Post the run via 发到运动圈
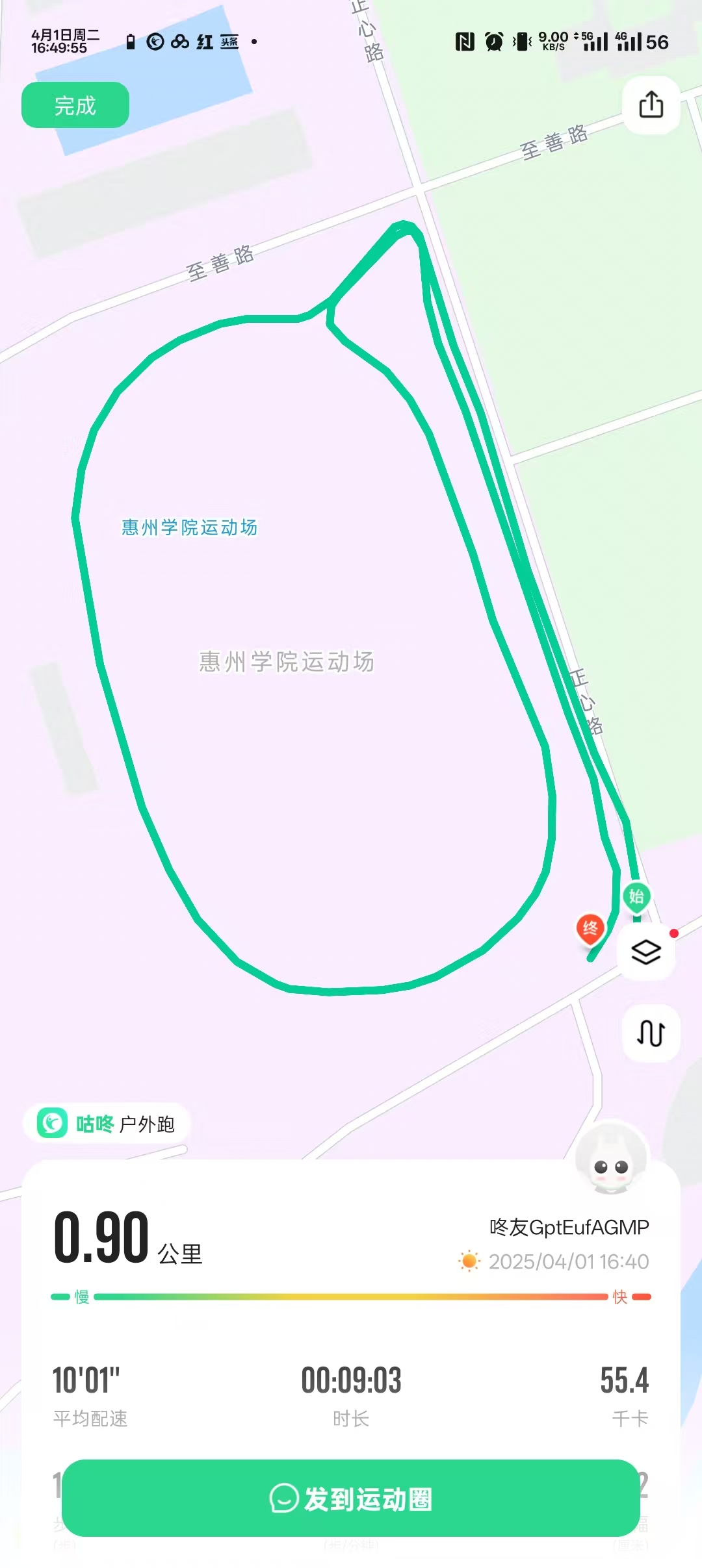The image size is (702, 1568). pyautogui.click(x=351, y=1498)
